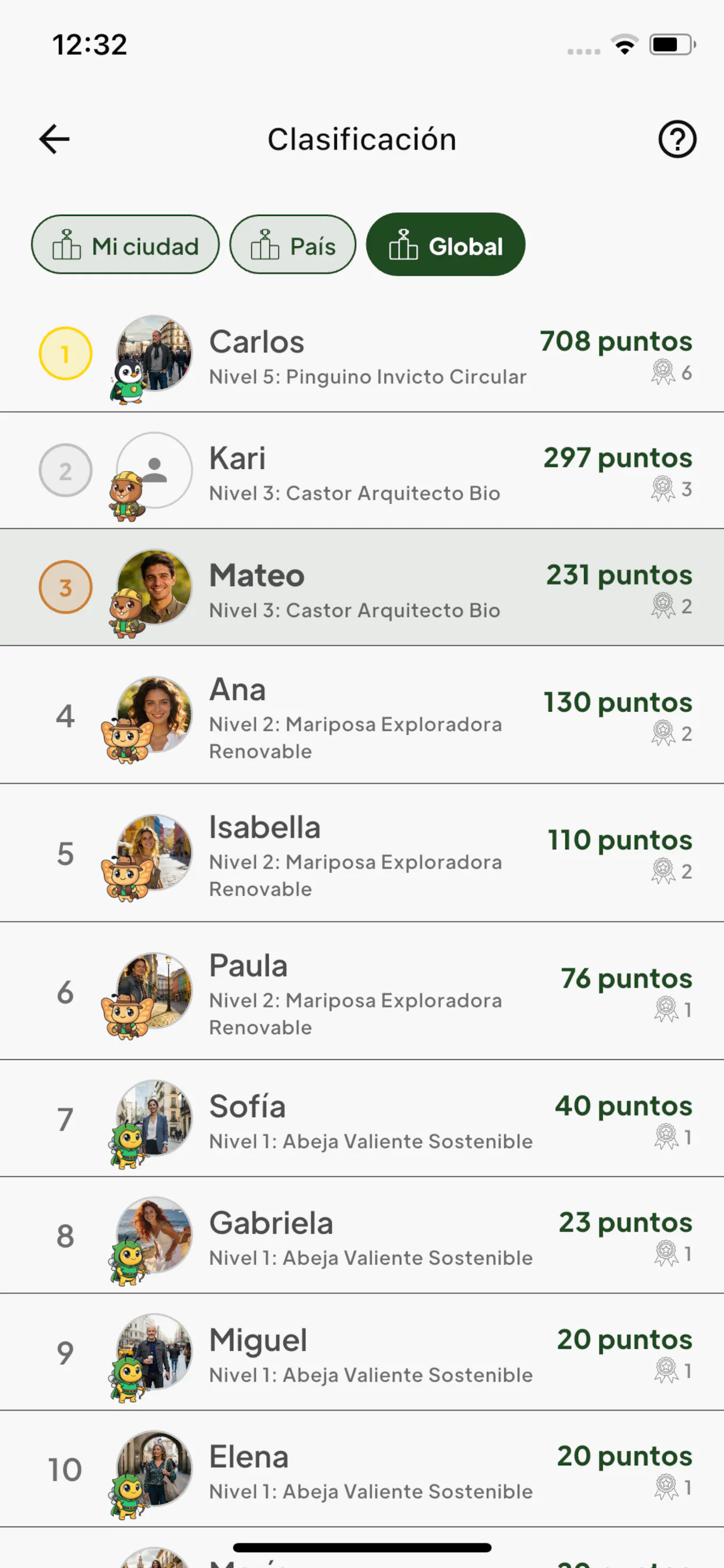Open Gabriela's leaderboard entry
This screenshot has width=724, height=1568.
362,1235
